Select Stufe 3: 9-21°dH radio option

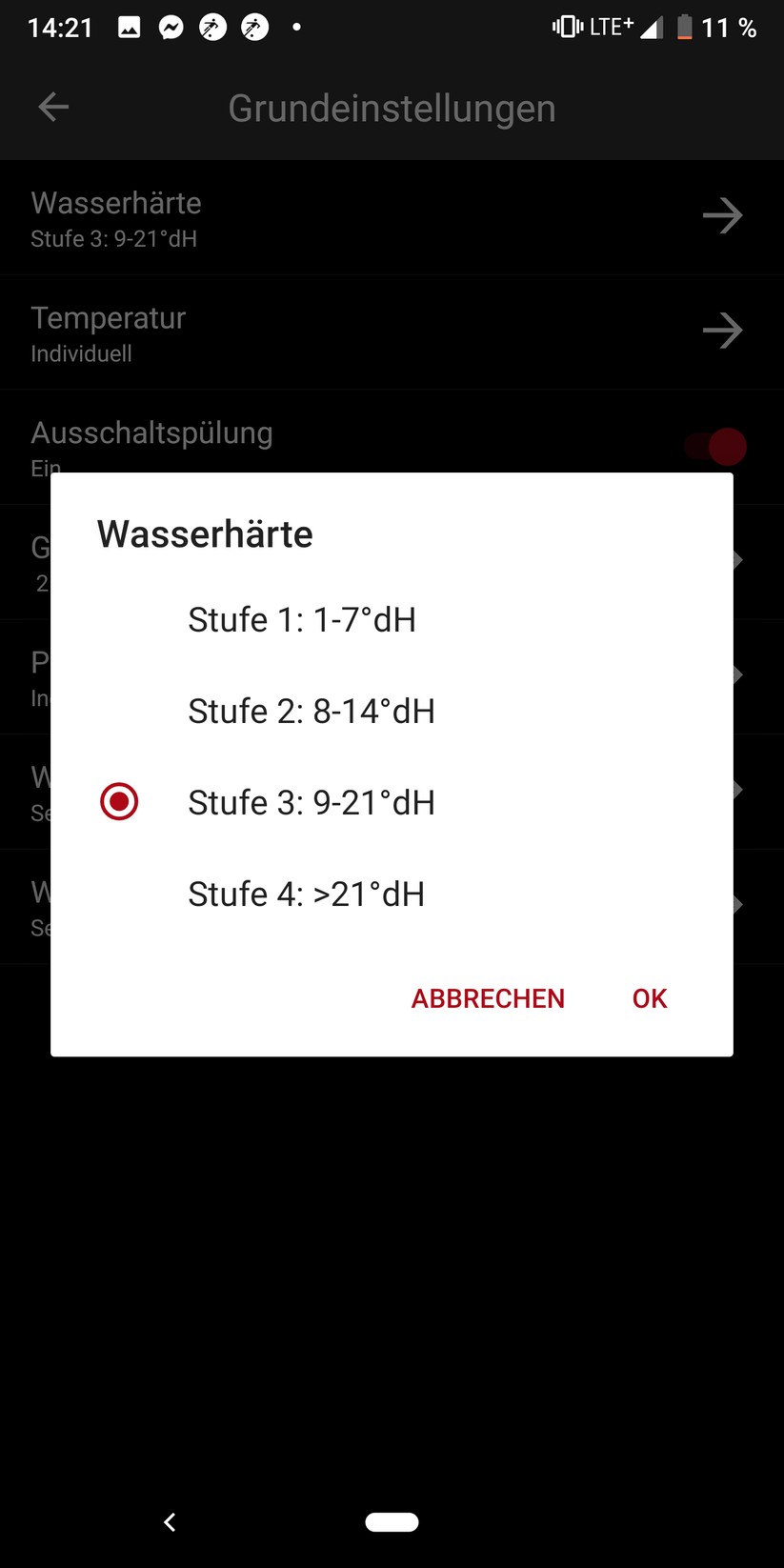120,802
